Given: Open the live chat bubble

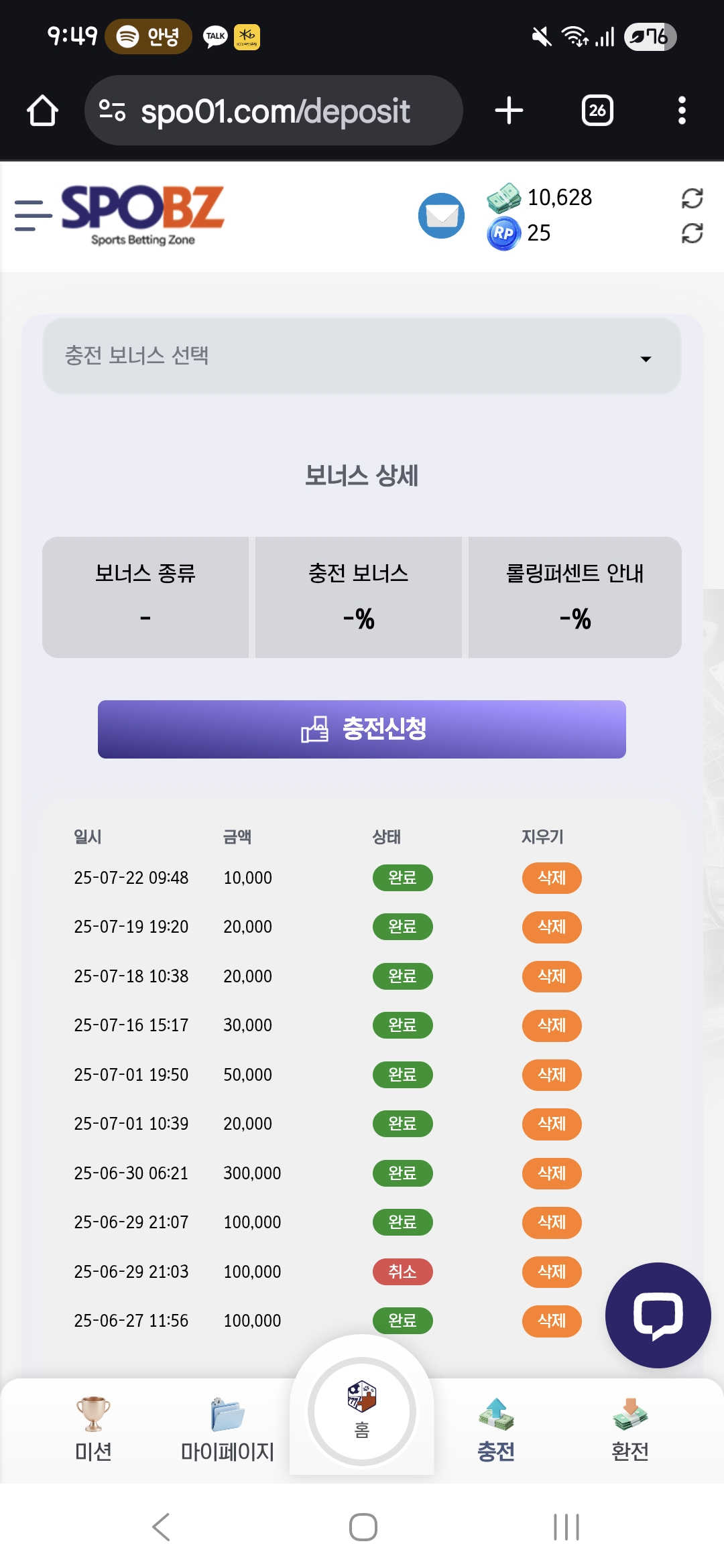Looking at the screenshot, I should coord(658,1315).
